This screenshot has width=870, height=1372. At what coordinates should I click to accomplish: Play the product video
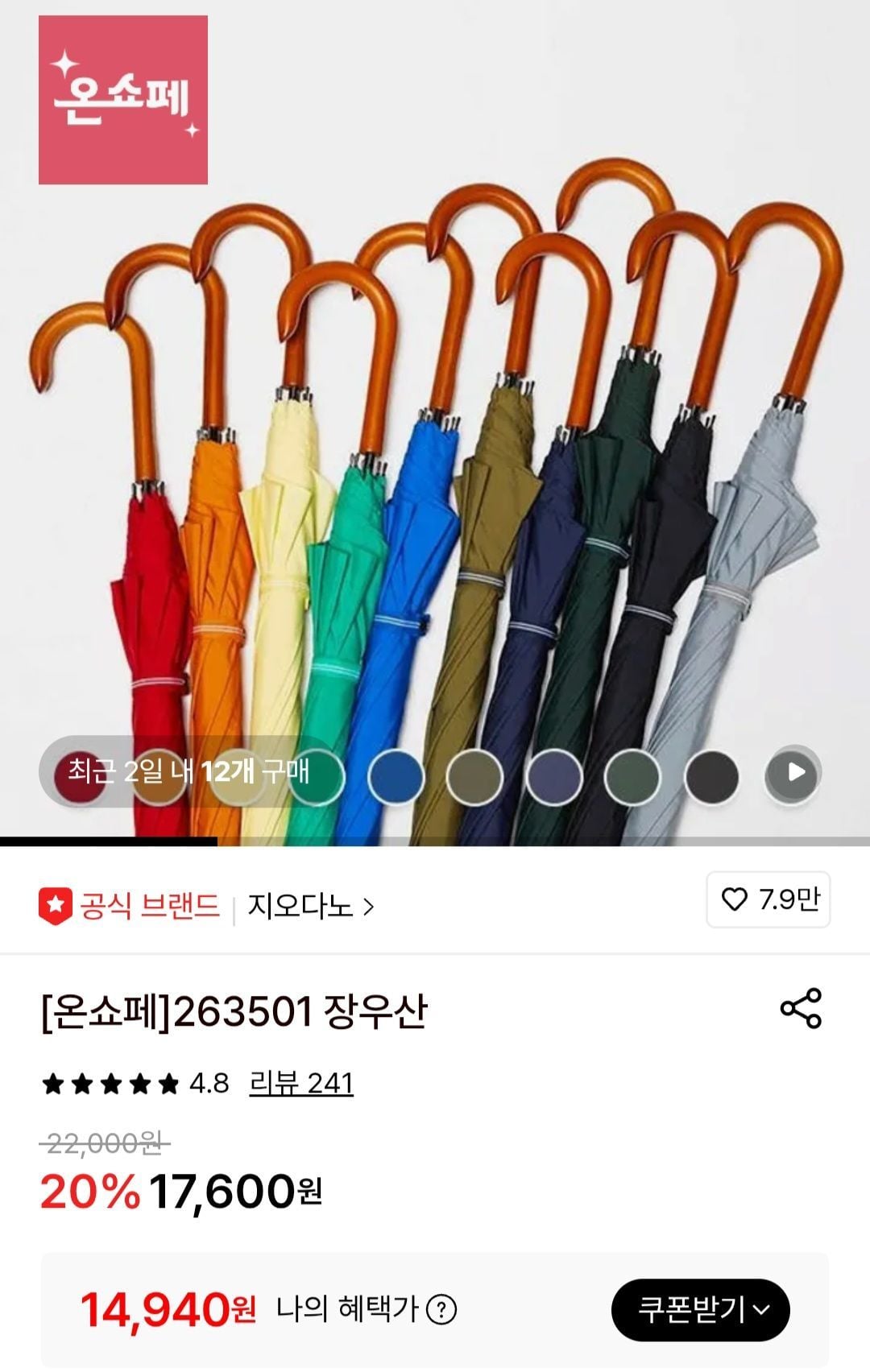point(793,773)
